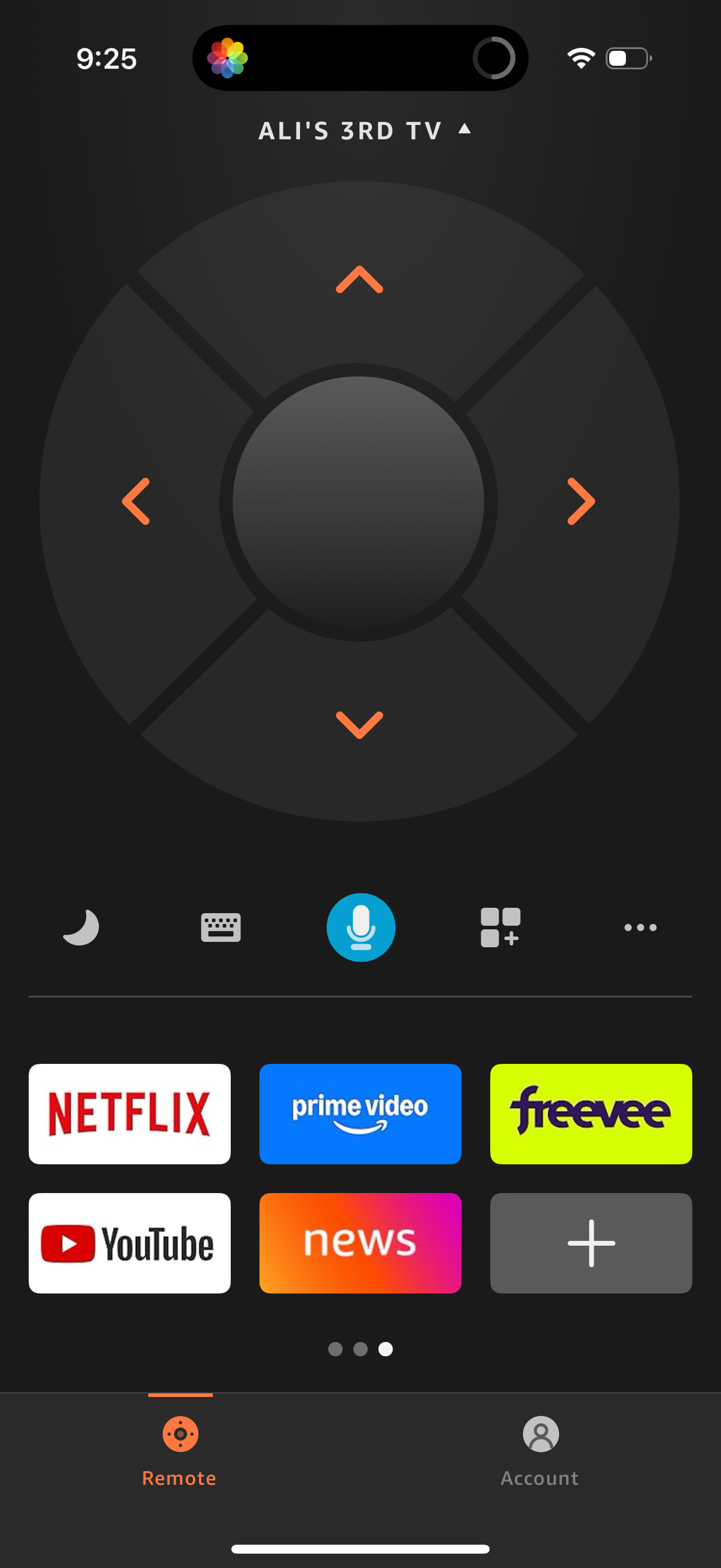Expand the TV device selector chevron
Screen dimensions: 721x1568
pyautogui.click(x=465, y=130)
